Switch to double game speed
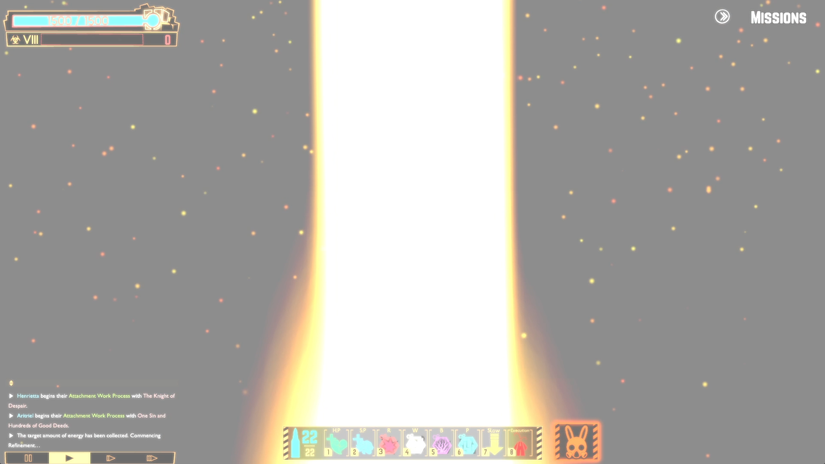This screenshot has width=825, height=464. coord(111,458)
